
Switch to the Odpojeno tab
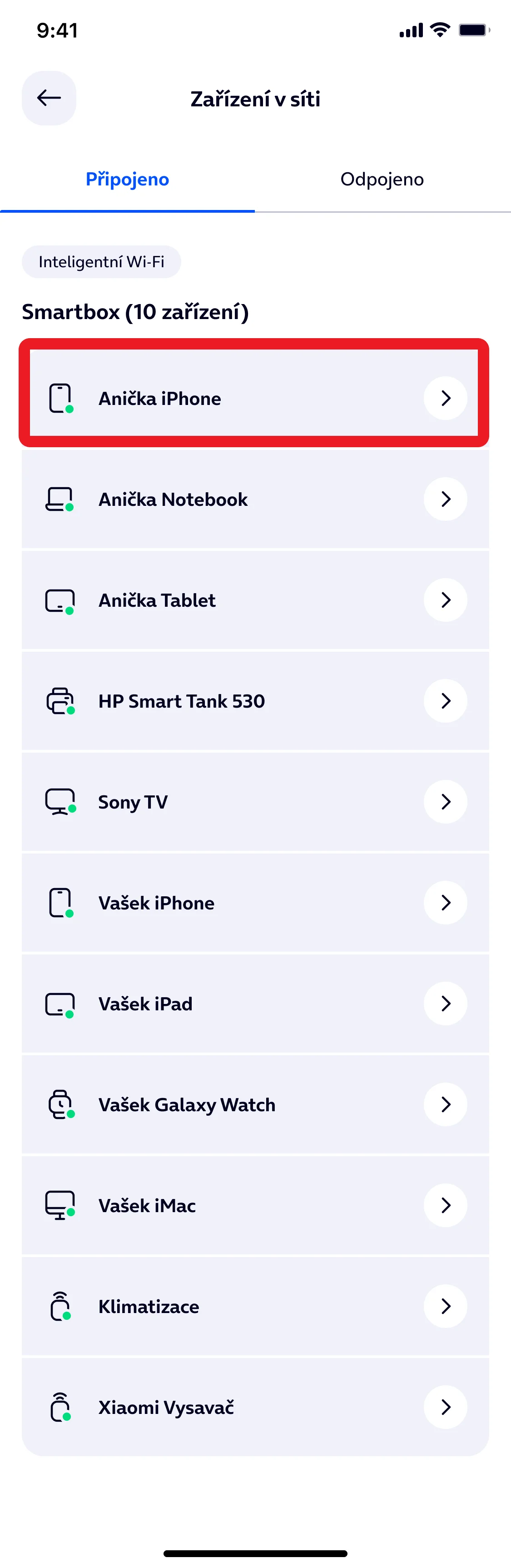[x=382, y=180]
